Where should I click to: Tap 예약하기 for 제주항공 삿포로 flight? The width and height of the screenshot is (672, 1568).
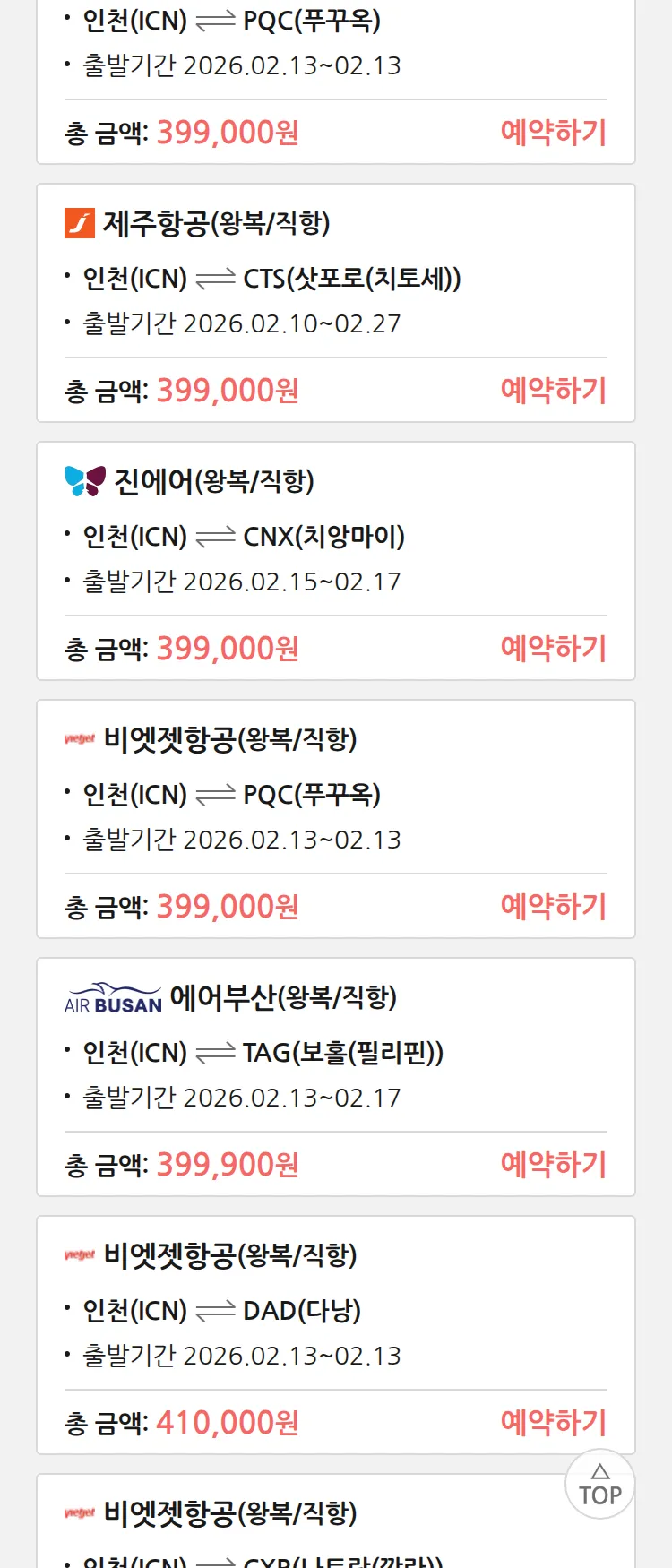click(553, 391)
